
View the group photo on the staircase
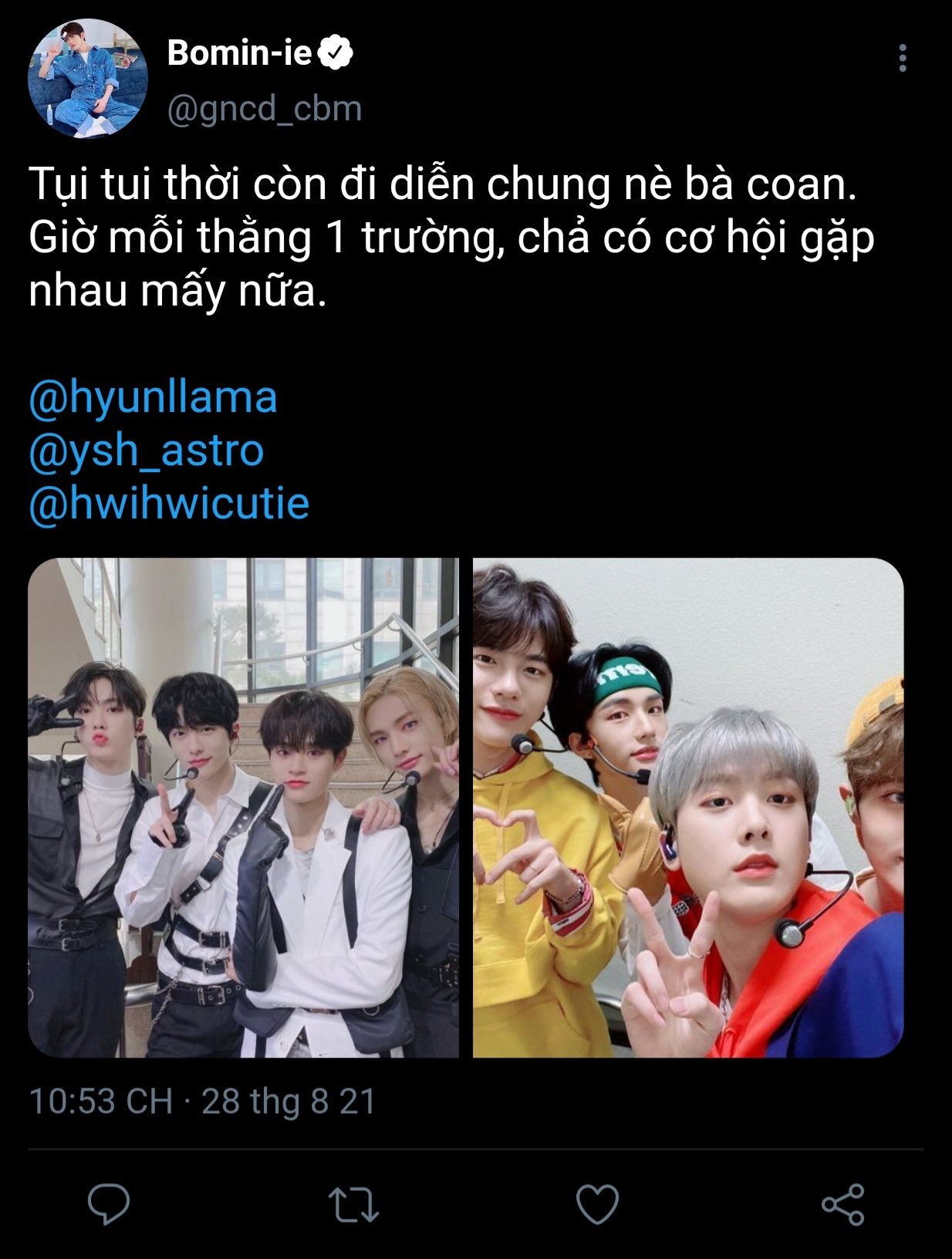pos(243,807)
